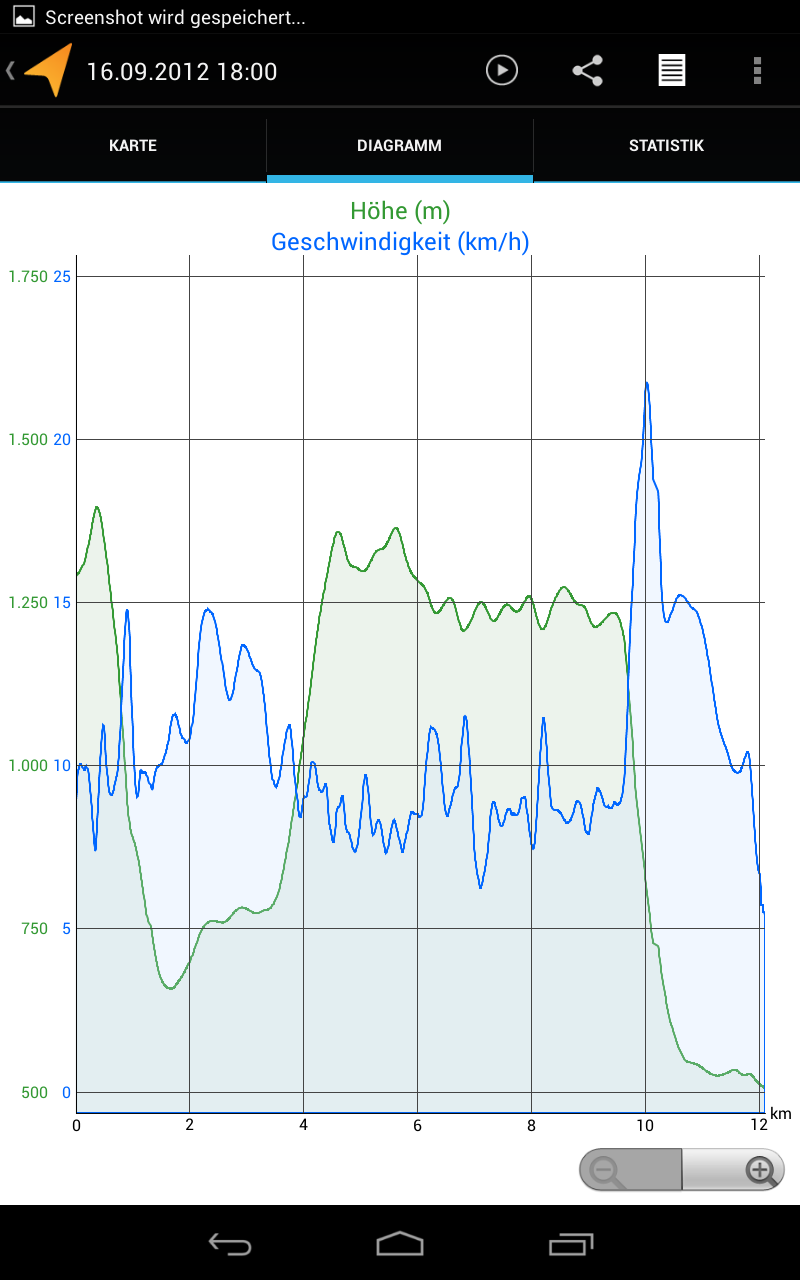Screen dimensions: 800x1280
Task: Switch to the Karte tab
Action: pos(133,146)
